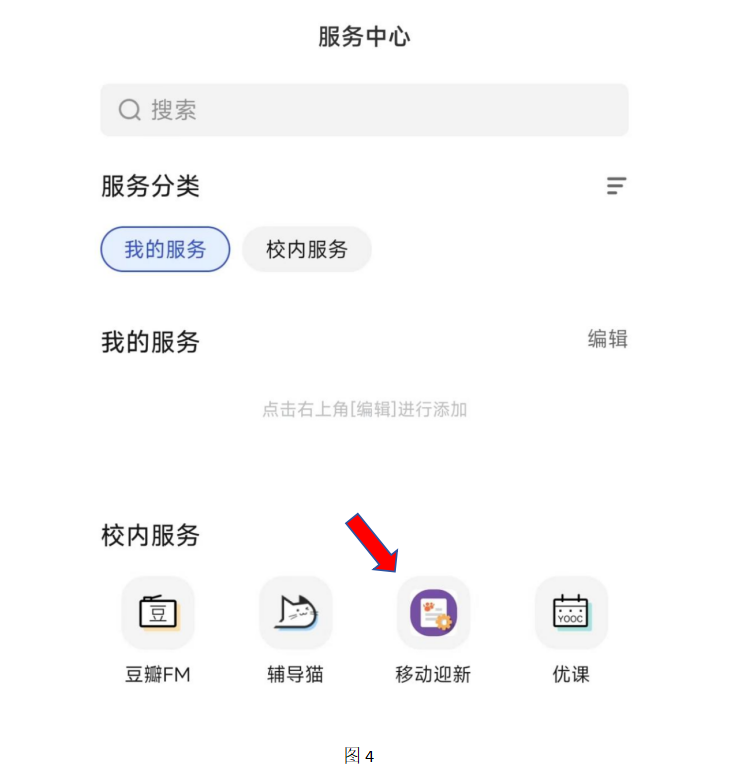
Task: Open the 辅导猫 service
Action: pos(295,613)
